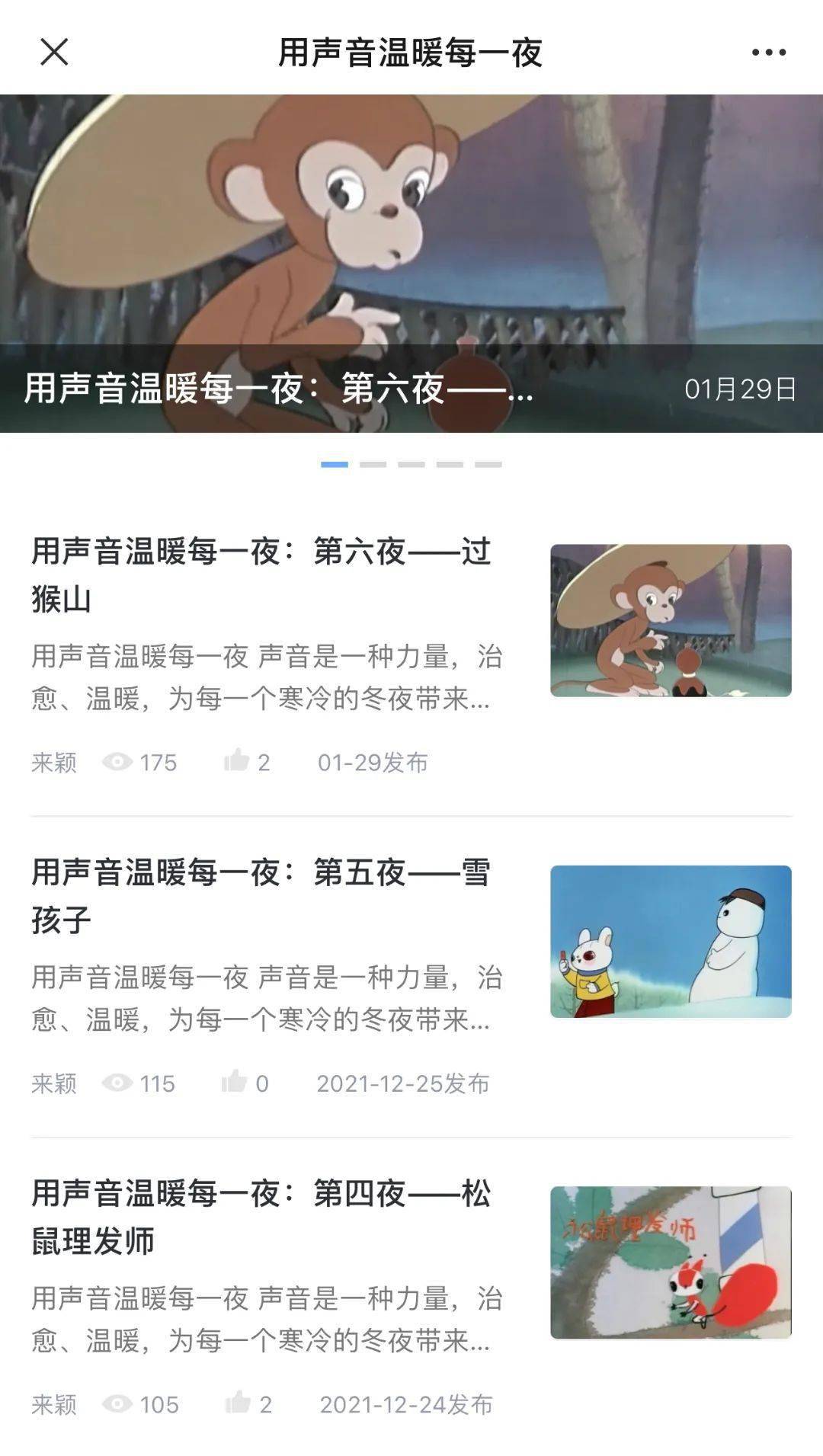
Task: Tap the squirrel thumbnail for 松鼠理发师
Action: [671, 1262]
